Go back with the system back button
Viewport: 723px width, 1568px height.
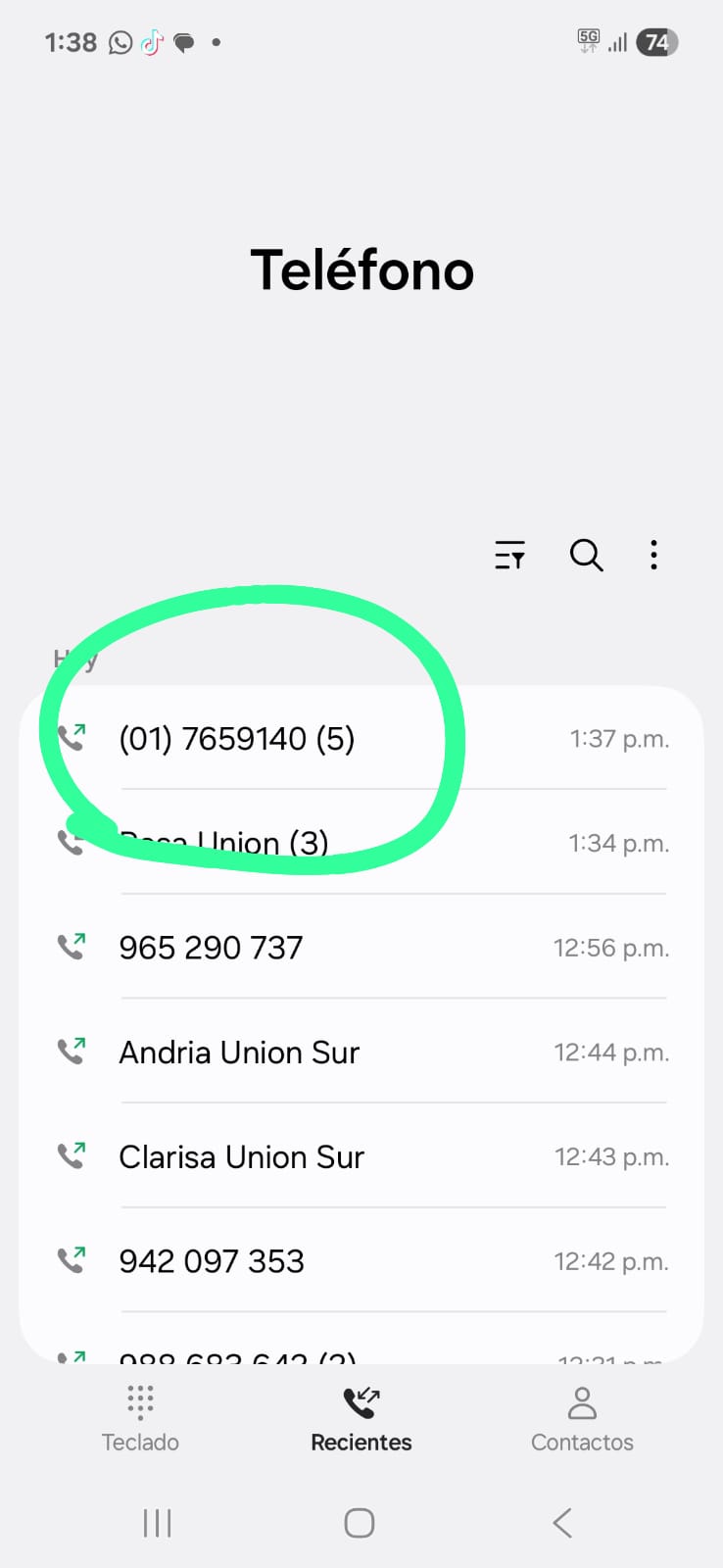562,1523
